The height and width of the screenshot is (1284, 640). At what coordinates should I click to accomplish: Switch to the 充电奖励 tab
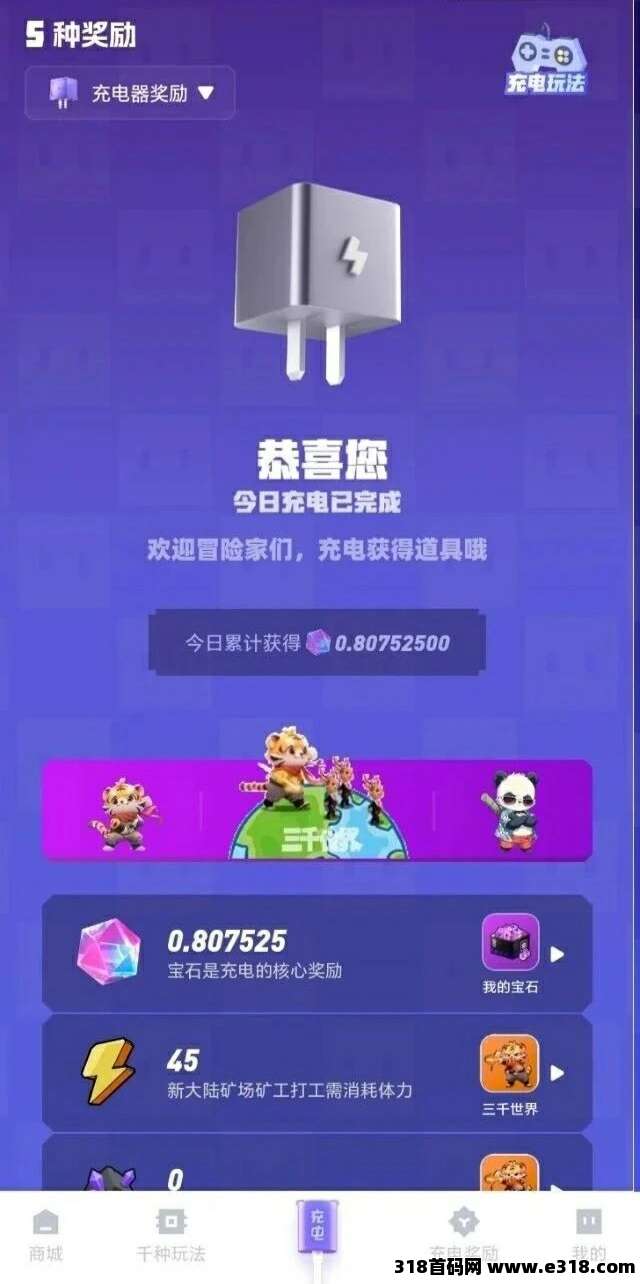[x=463, y=1234]
